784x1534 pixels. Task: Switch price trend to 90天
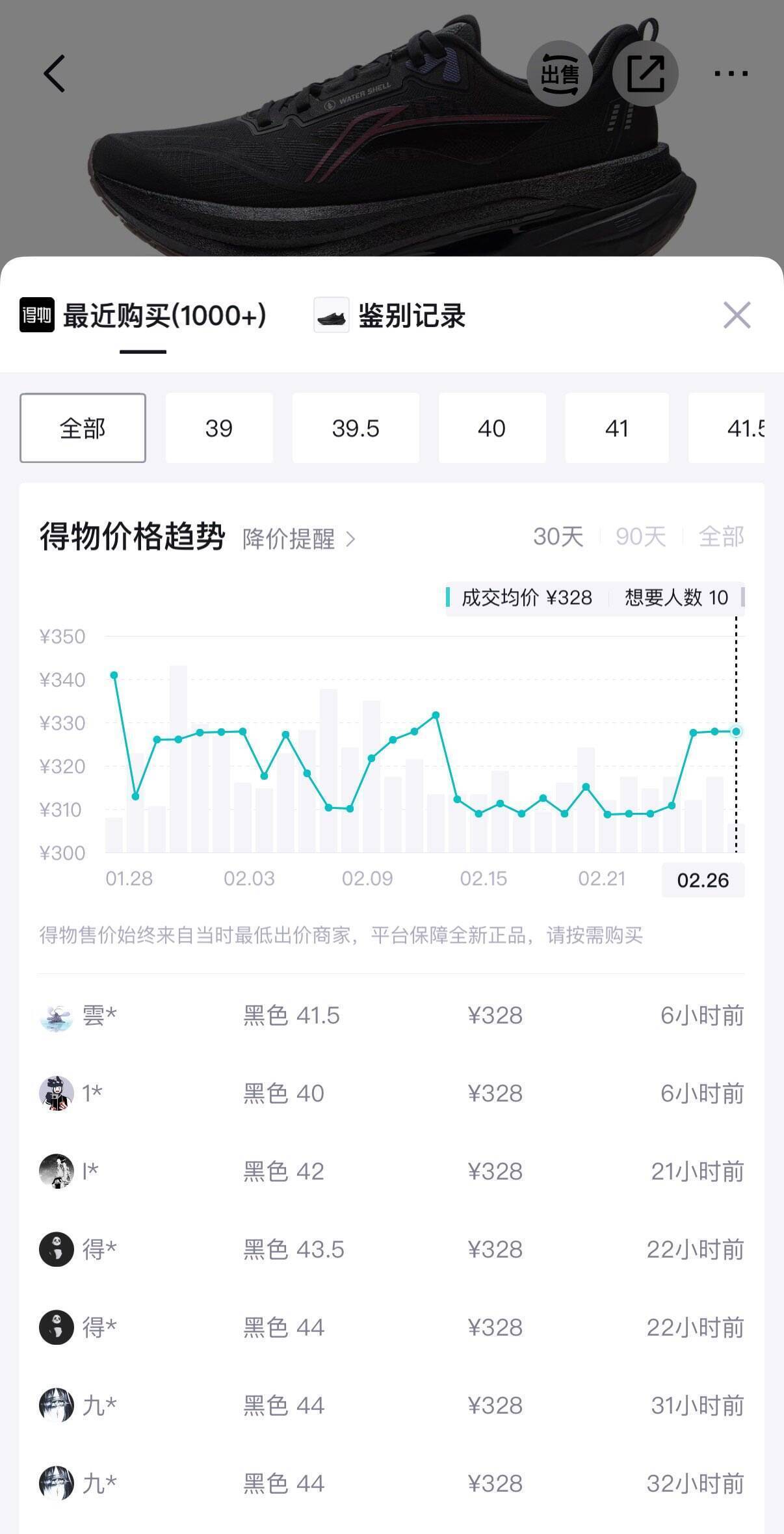pos(640,536)
